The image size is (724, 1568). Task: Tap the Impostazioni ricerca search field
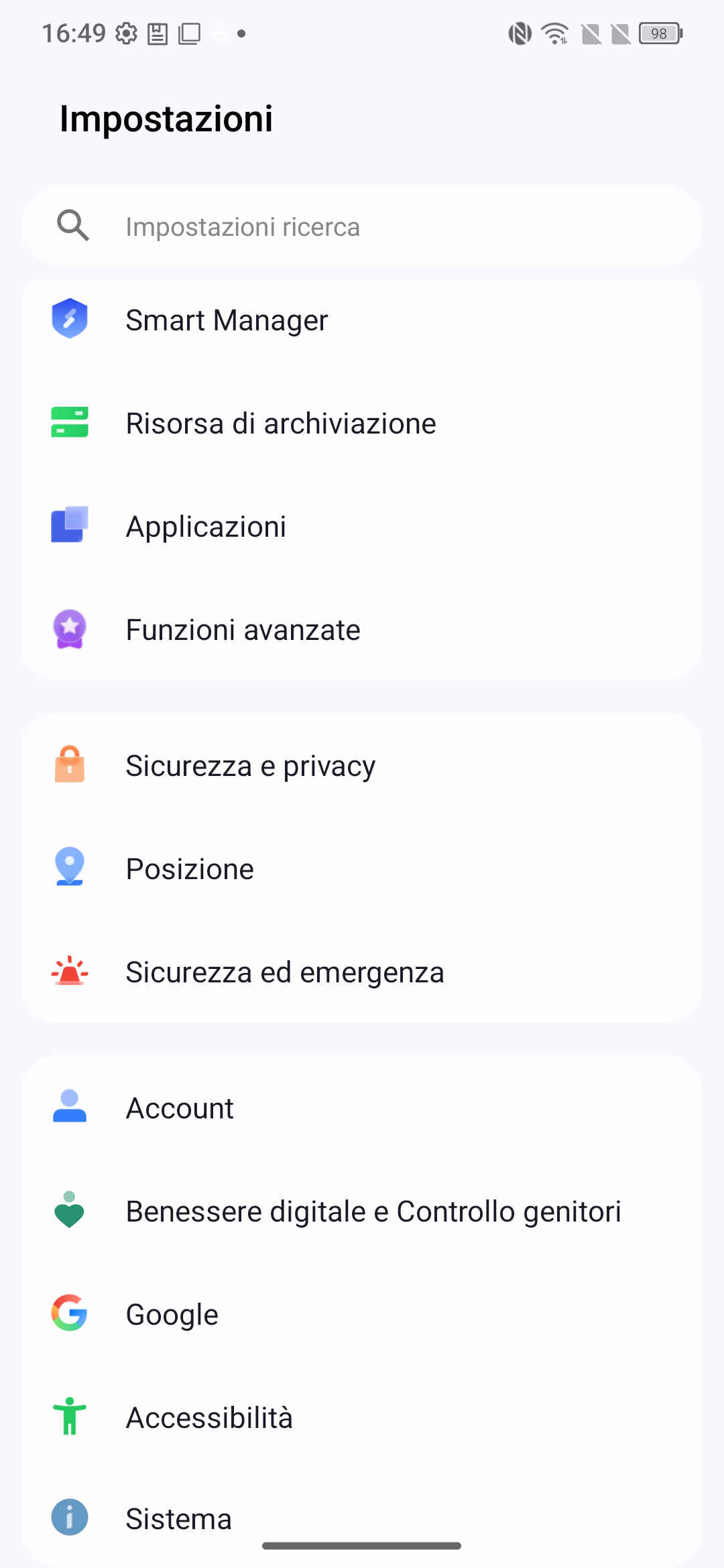tap(362, 226)
